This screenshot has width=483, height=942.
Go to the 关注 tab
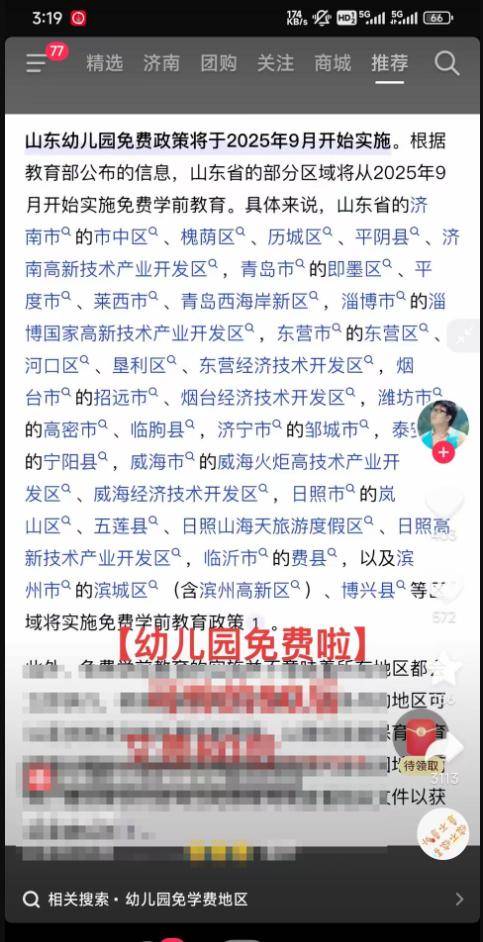pyautogui.click(x=276, y=62)
